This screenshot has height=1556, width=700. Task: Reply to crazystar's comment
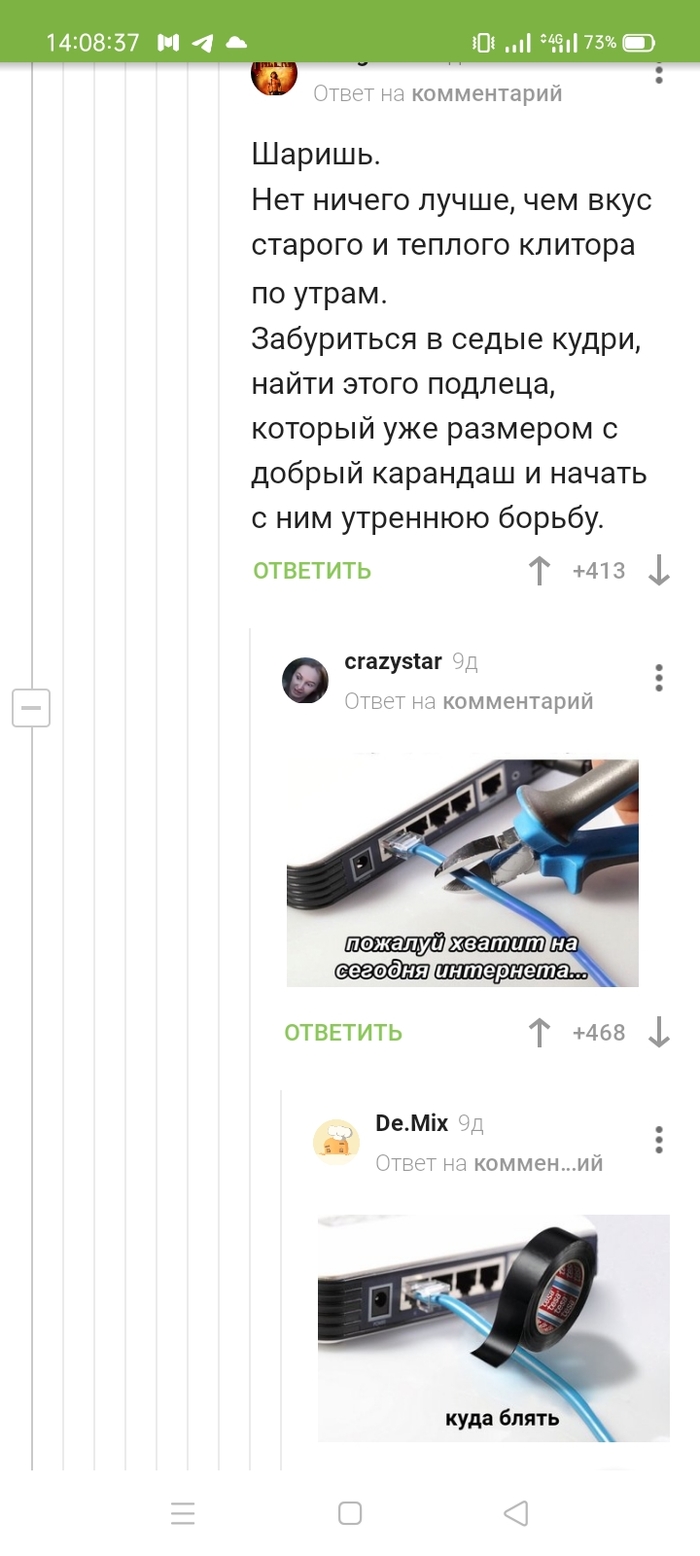coord(343,1033)
